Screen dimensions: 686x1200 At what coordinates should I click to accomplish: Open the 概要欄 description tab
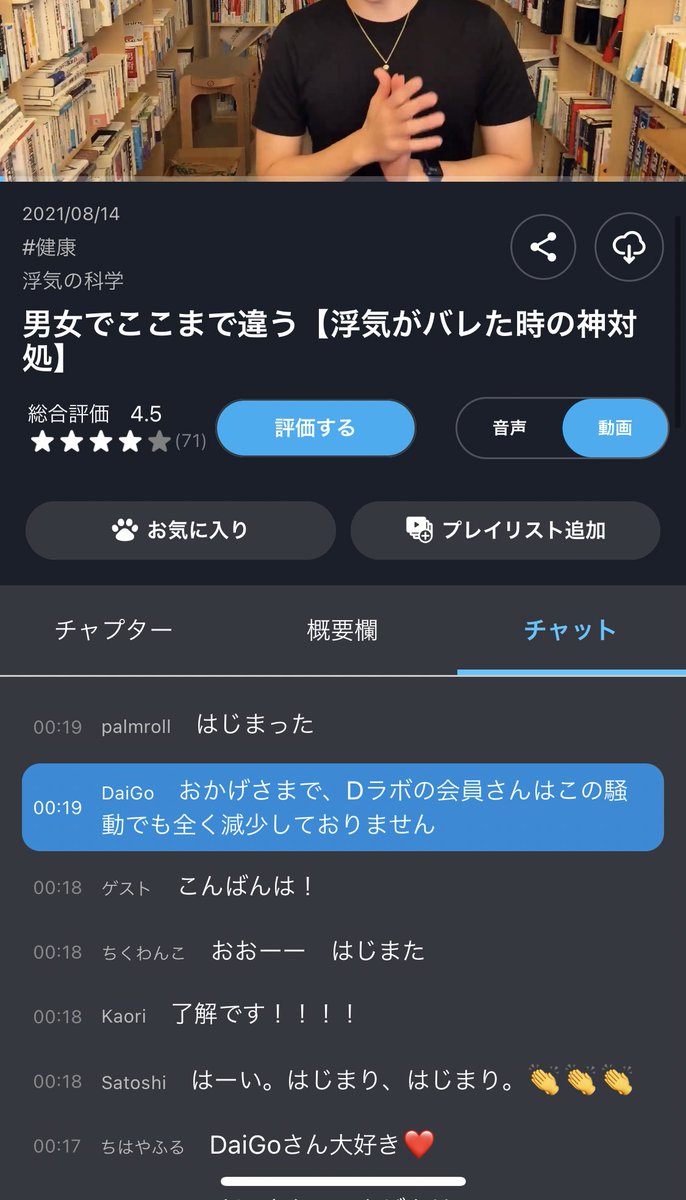[x=342, y=629]
